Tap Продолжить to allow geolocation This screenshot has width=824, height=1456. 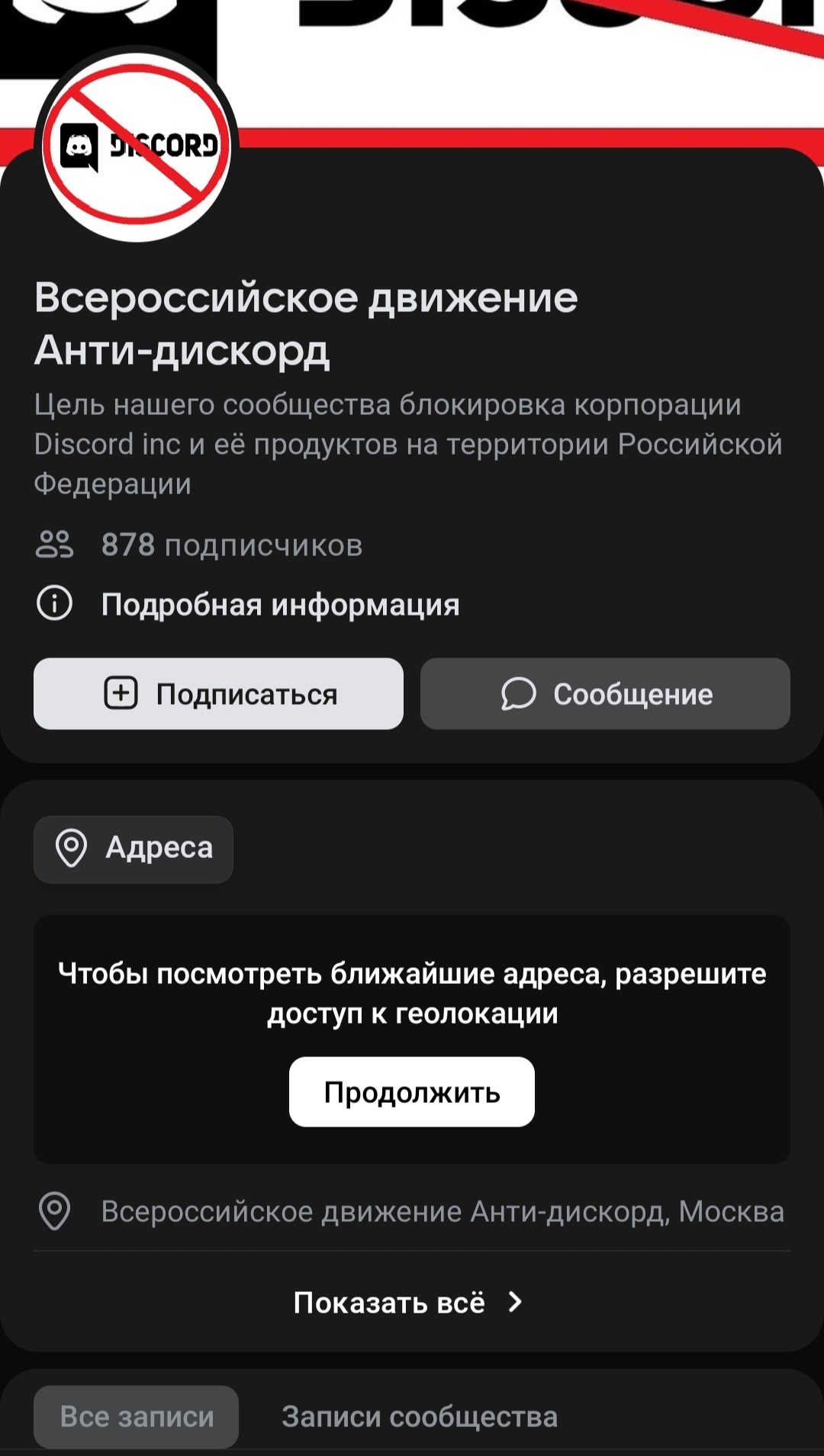[411, 1091]
